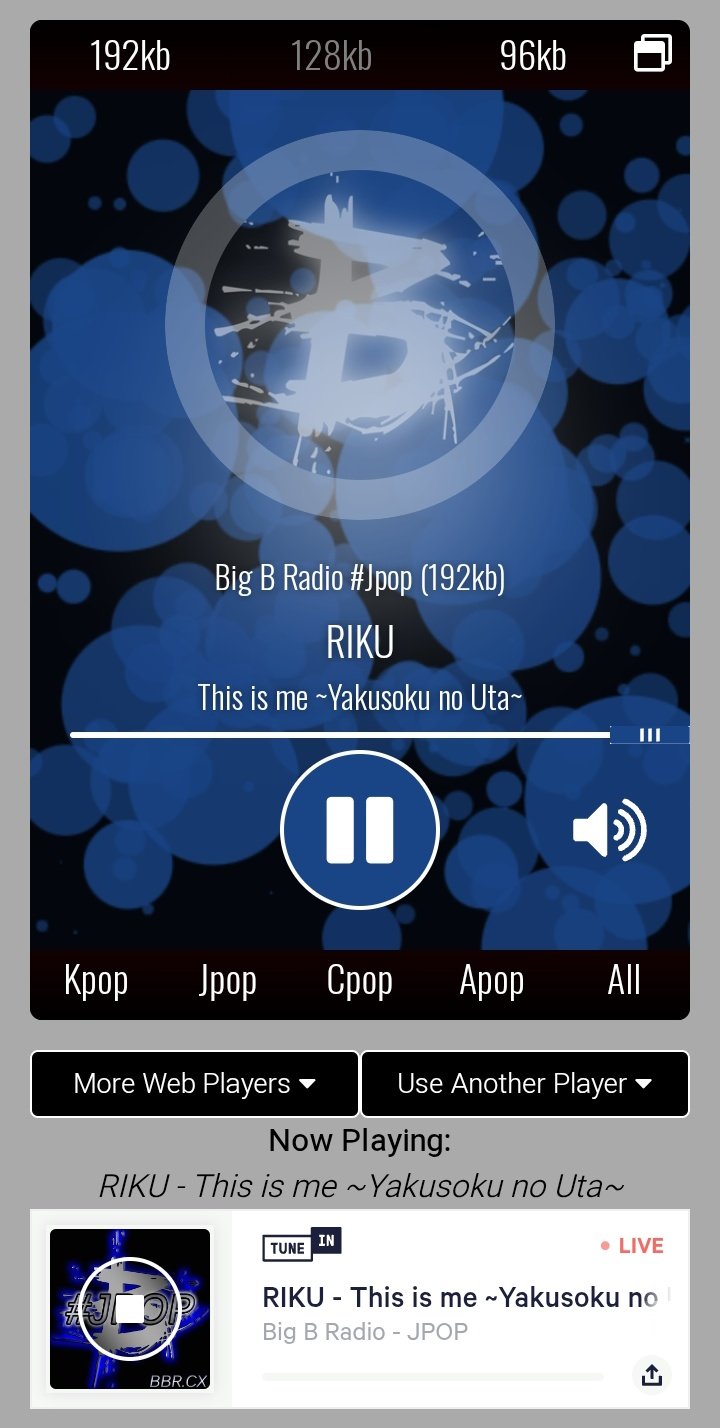This screenshot has width=720, height=1428.
Task: Open player in pop-out window
Action: [653, 53]
